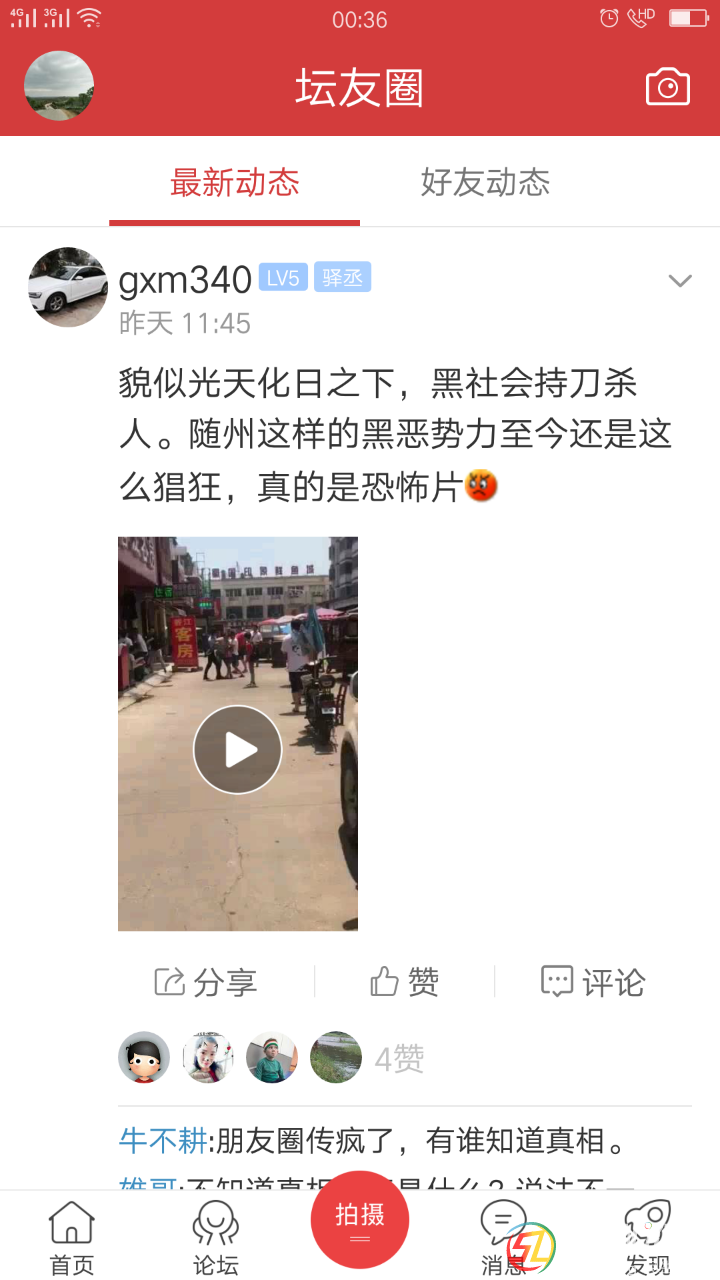
Task: Comment on gxm340's post via 评论
Action: (x=593, y=982)
